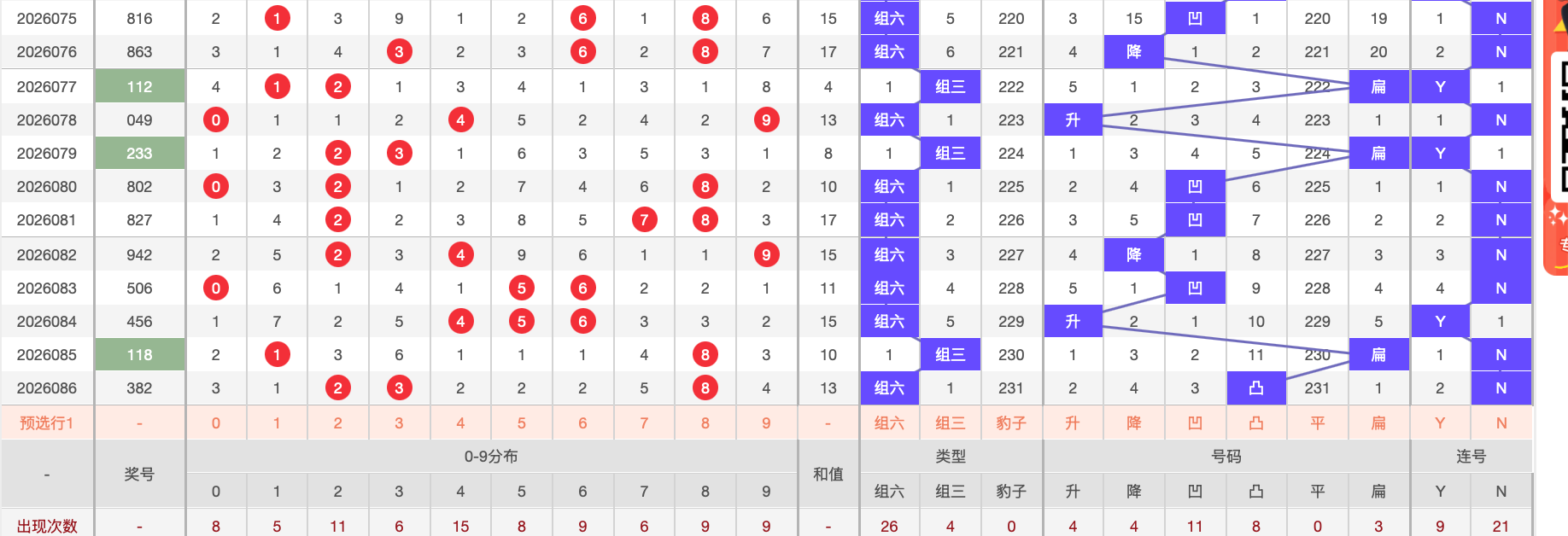Select 凸 in the 预选行1 row
This screenshot has width=1568, height=536.
click(x=1256, y=423)
